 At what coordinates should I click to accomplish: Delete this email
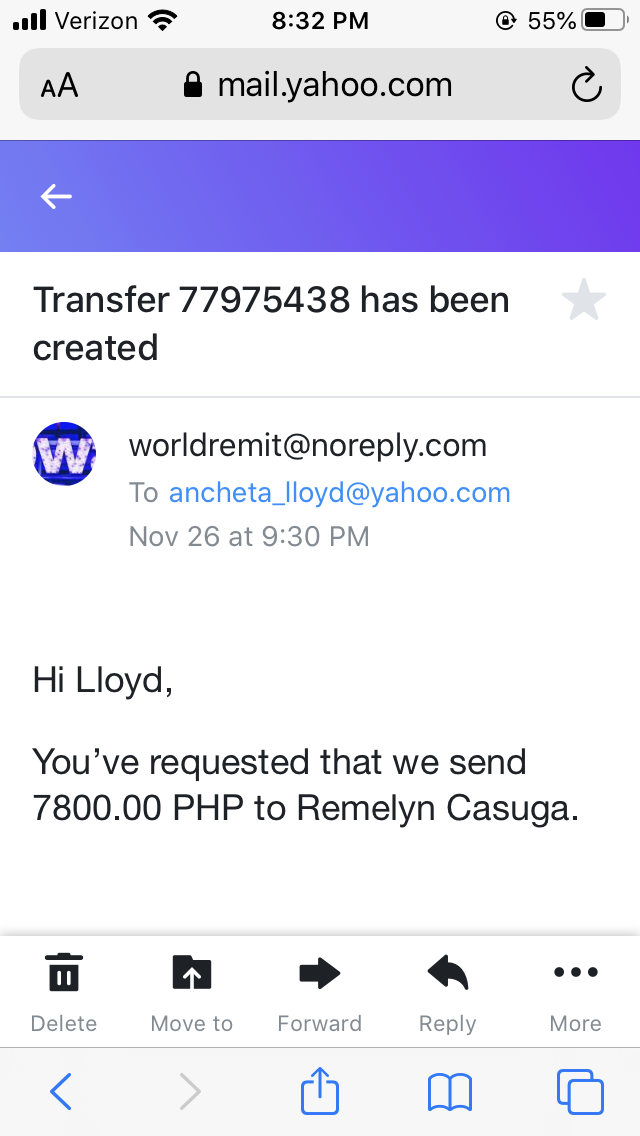pyautogui.click(x=64, y=990)
